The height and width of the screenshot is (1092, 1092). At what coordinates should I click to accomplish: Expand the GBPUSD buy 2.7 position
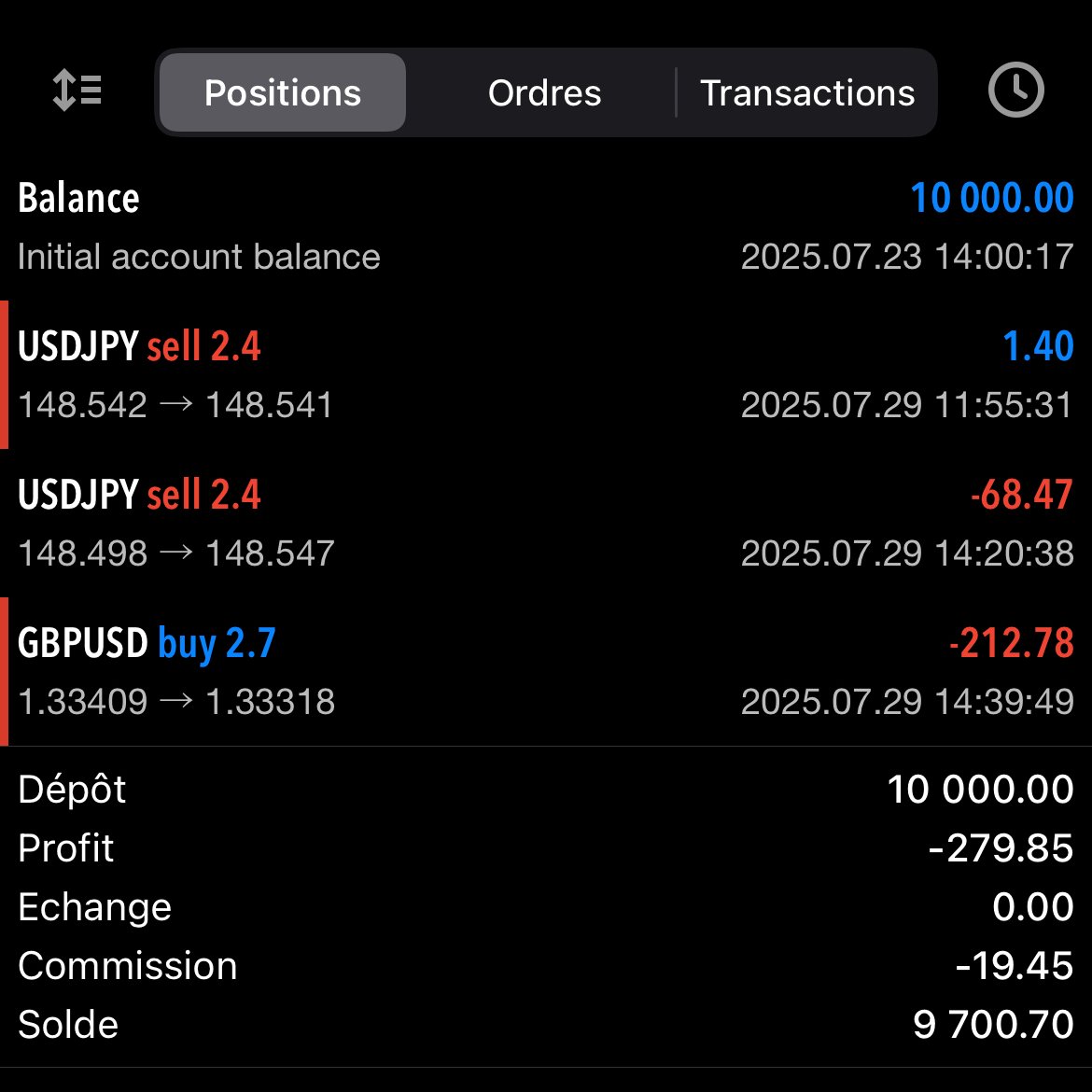[546, 671]
